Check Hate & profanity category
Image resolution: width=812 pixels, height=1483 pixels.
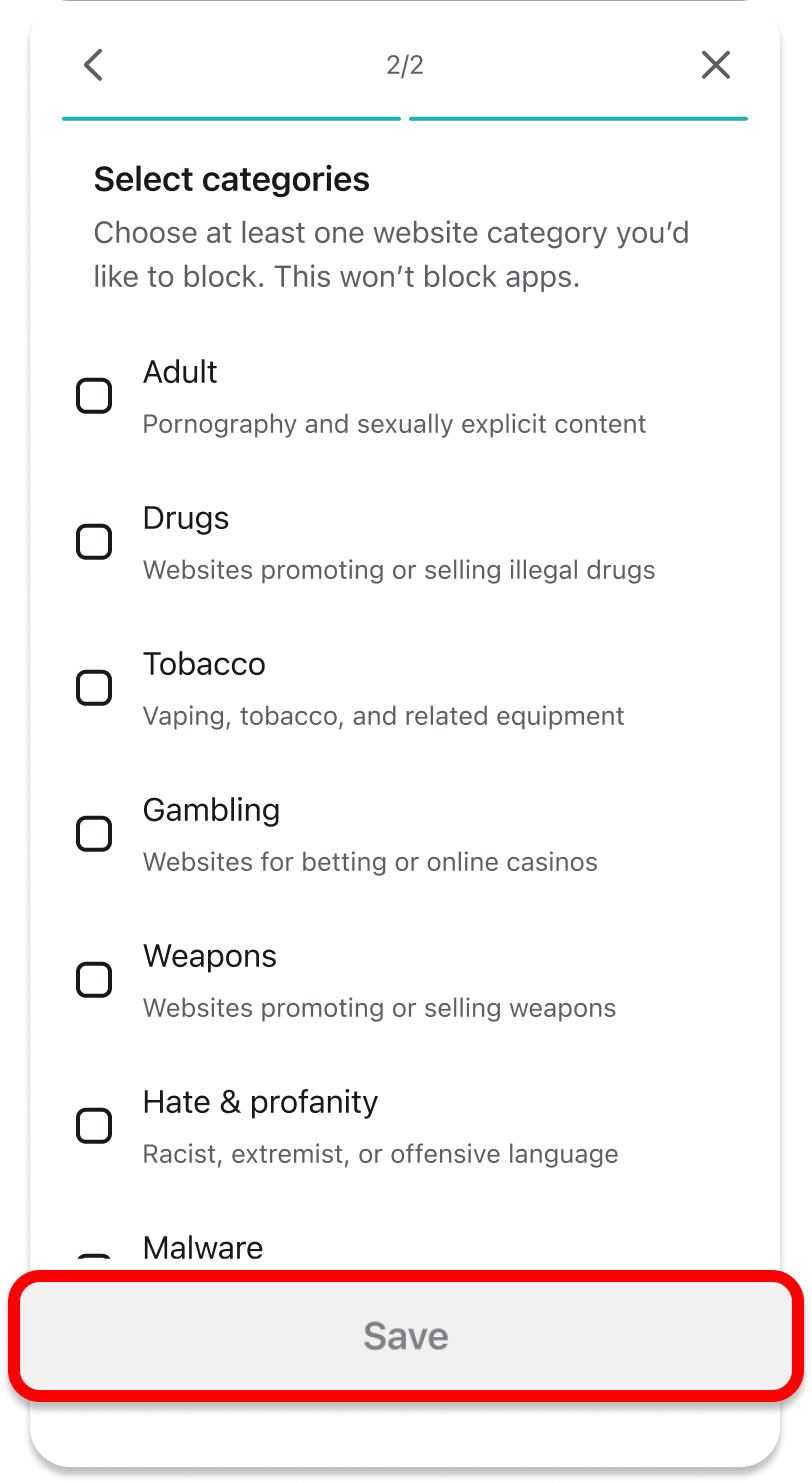[95, 1126]
